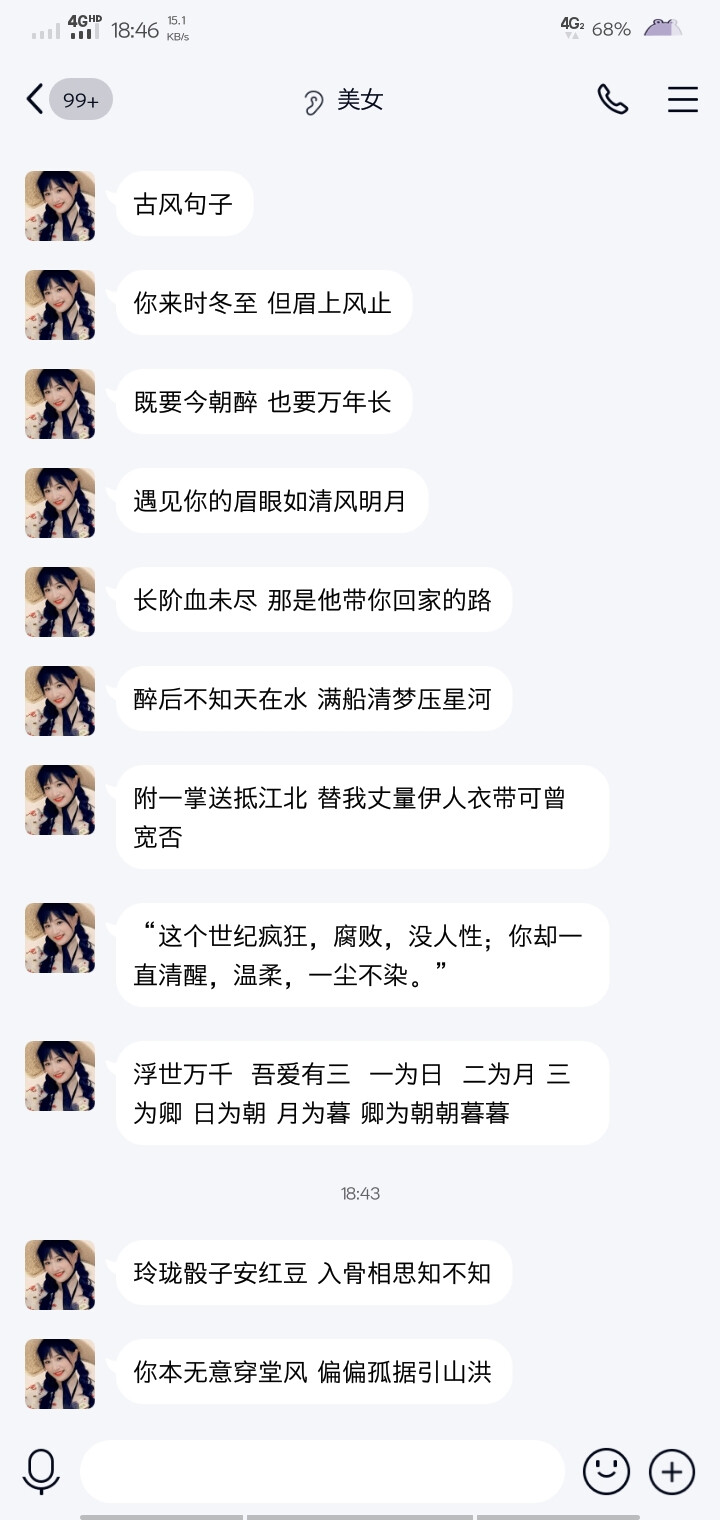The height and width of the screenshot is (1520, 720).
Task: Open the chat settings hamburger icon
Action: coord(682,100)
